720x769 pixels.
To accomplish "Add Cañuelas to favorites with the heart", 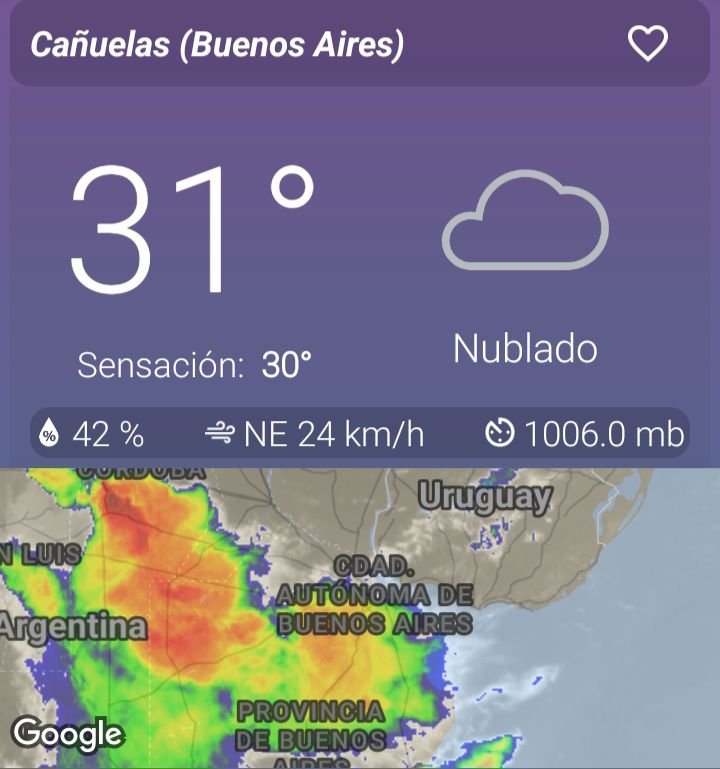I will pos(647,44).
